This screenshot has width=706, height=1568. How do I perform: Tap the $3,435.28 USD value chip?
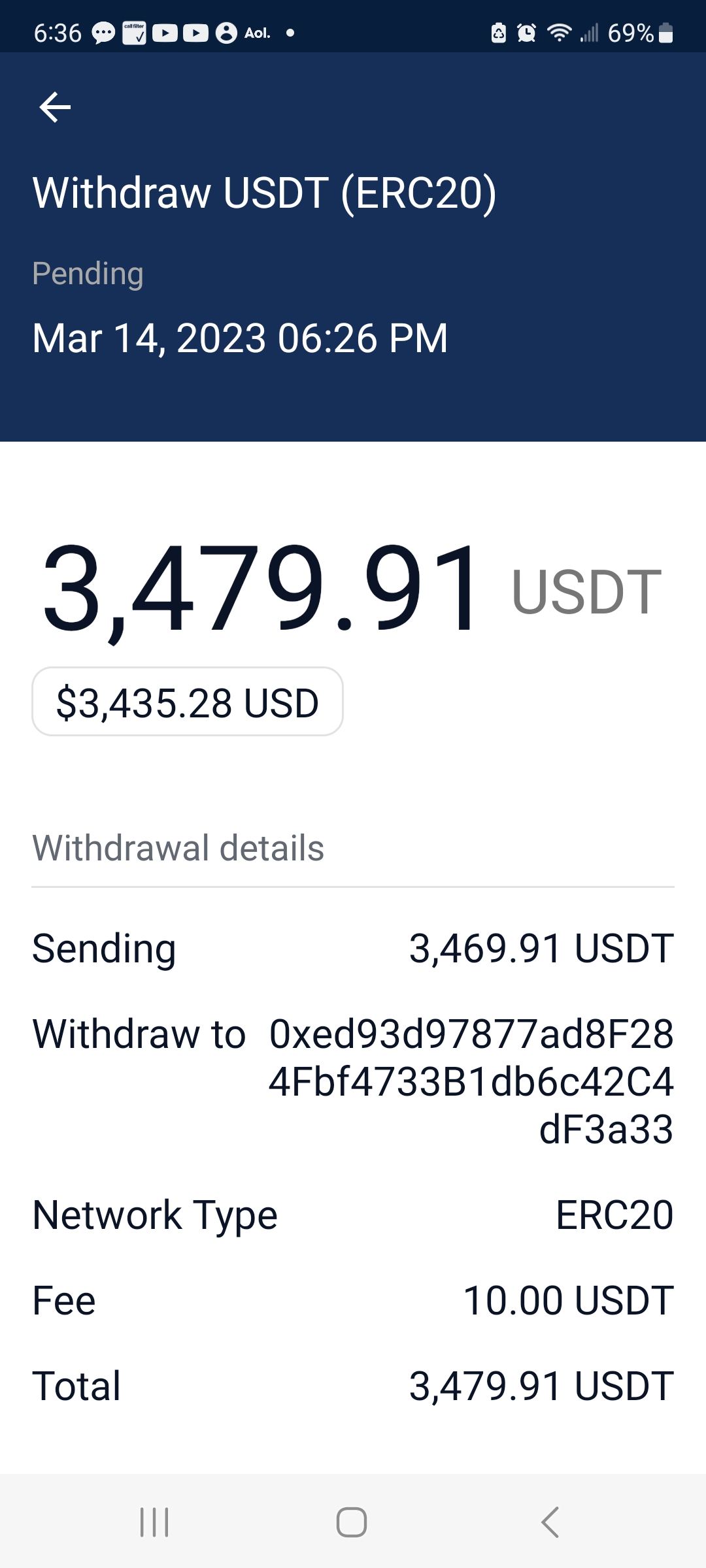[188, 702]
